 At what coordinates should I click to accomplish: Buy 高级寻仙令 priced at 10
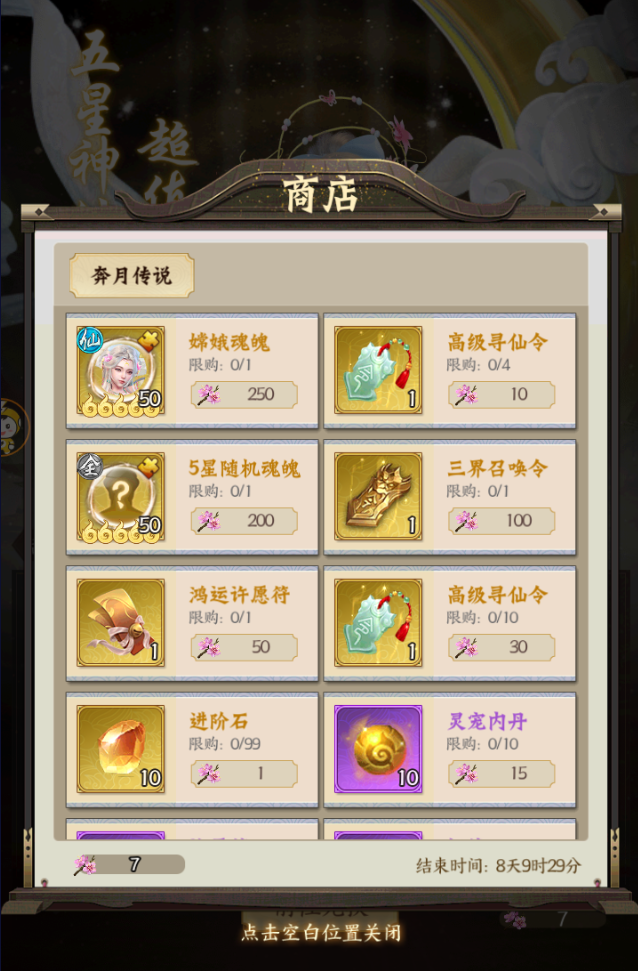tap(502, 394)
